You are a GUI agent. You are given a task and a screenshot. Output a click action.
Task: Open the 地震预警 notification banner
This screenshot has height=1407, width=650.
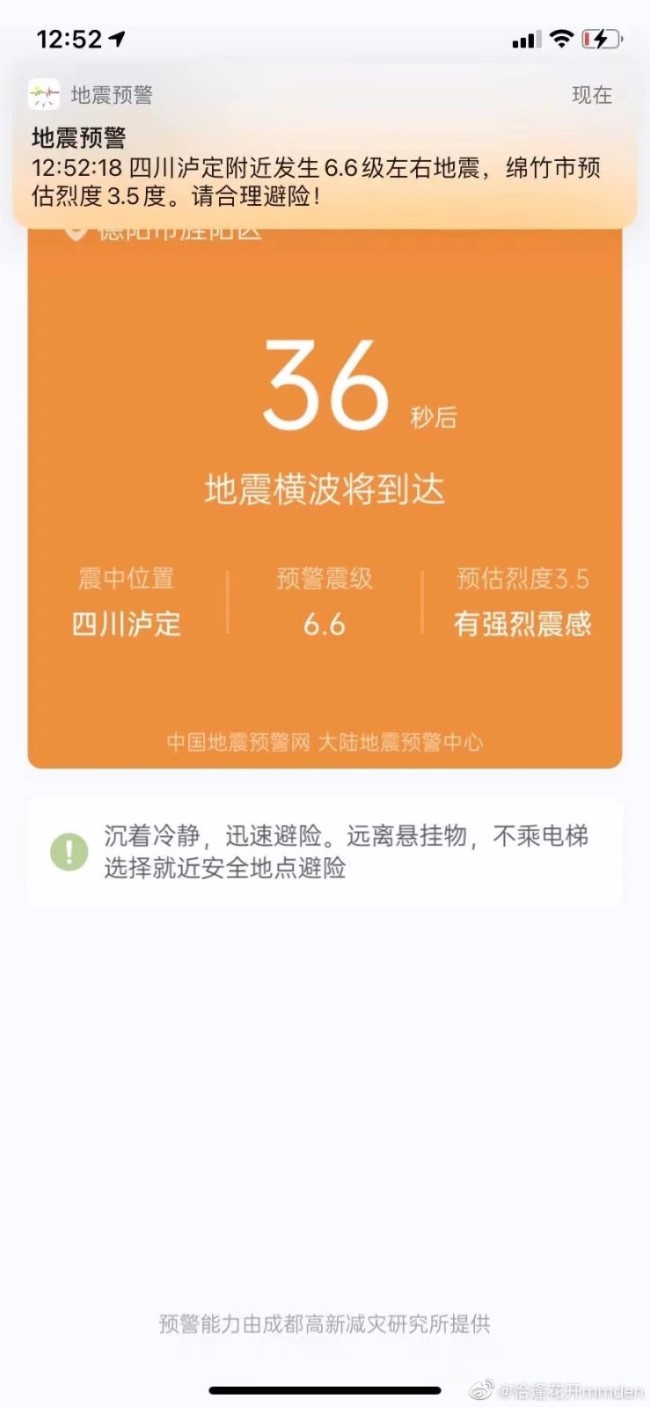tap(324, 154)
